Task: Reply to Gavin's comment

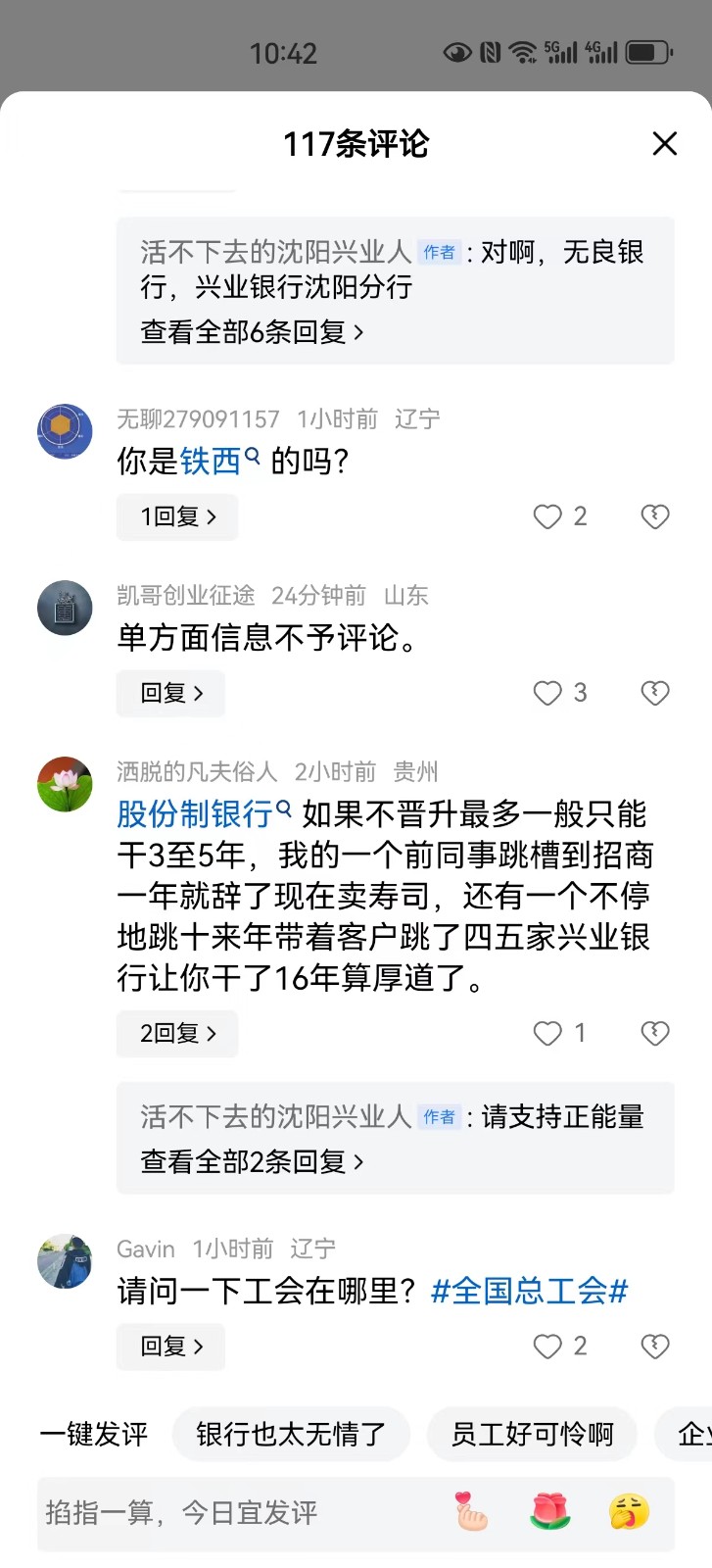Action: tap(171, 1347)
